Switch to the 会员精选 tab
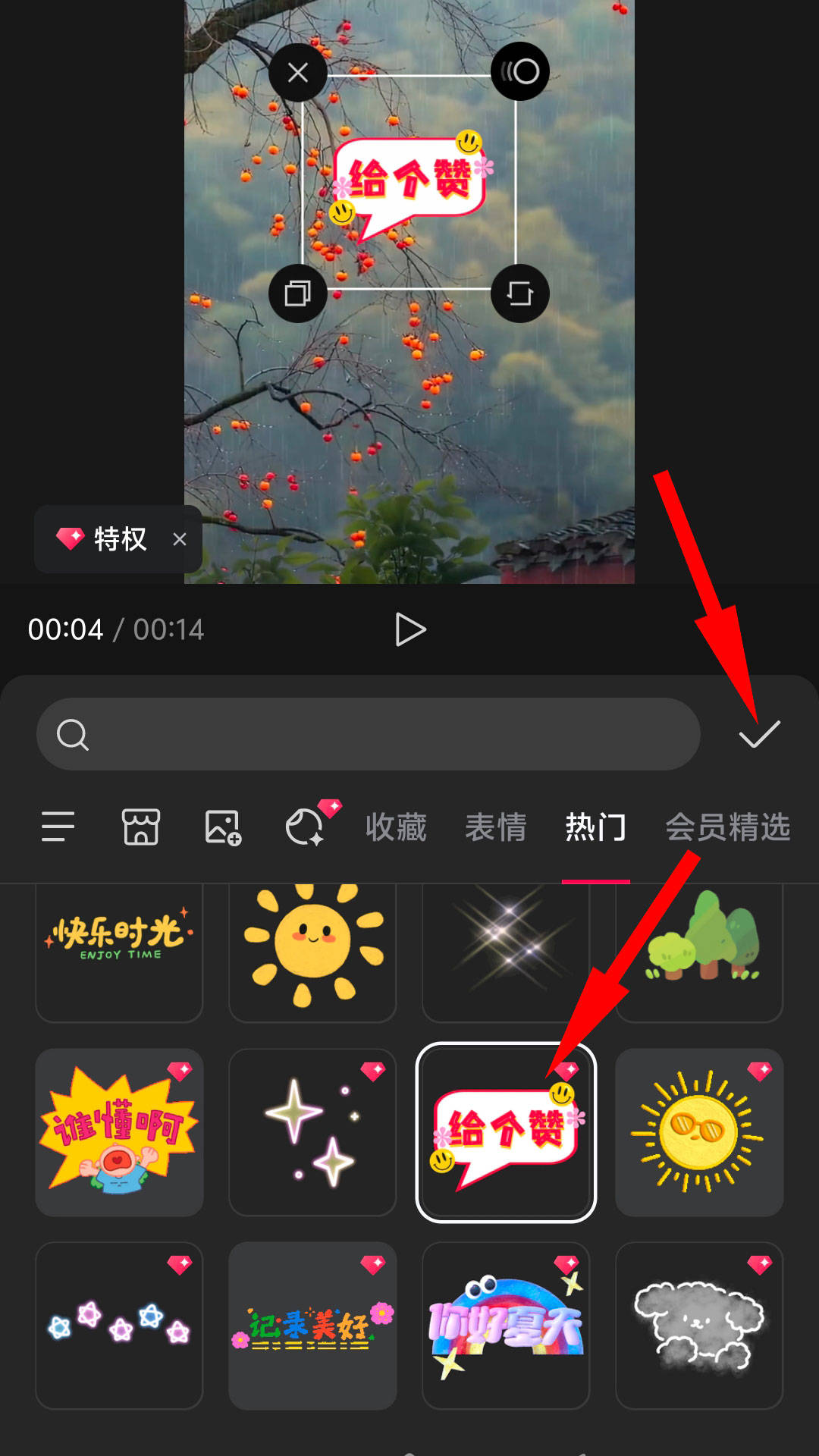 click(727, 827)
